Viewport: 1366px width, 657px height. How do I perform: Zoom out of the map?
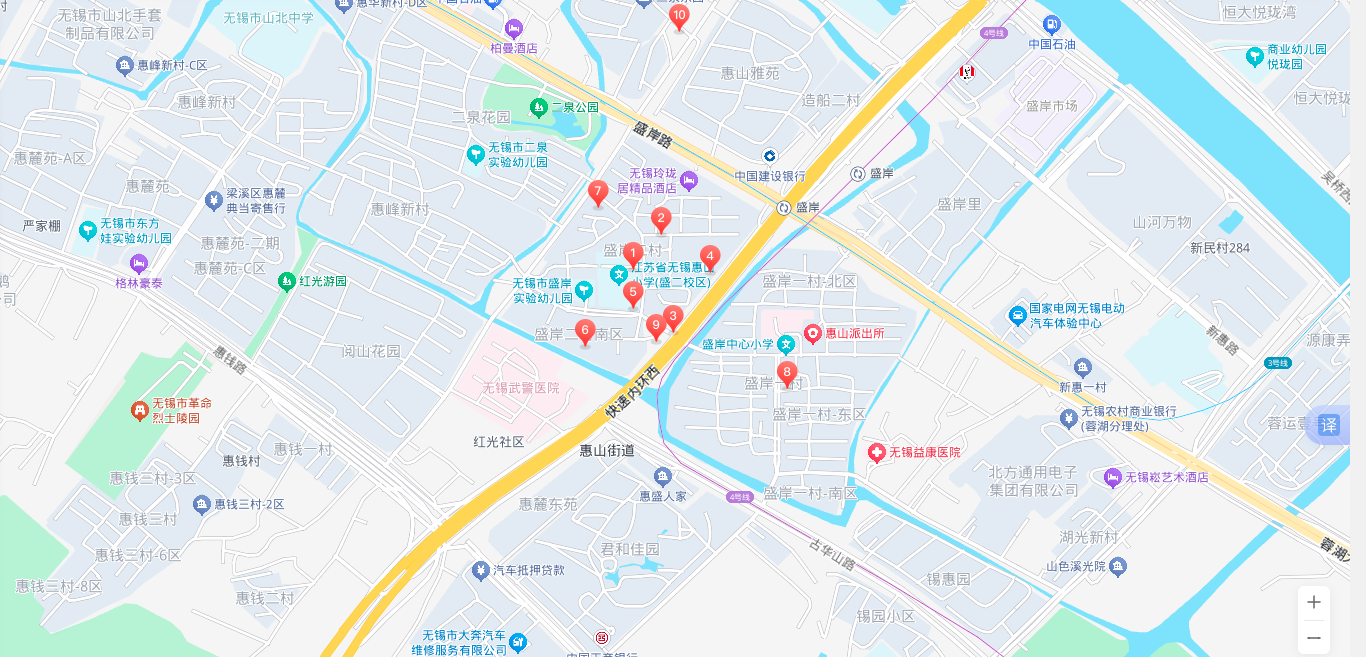1314,637
